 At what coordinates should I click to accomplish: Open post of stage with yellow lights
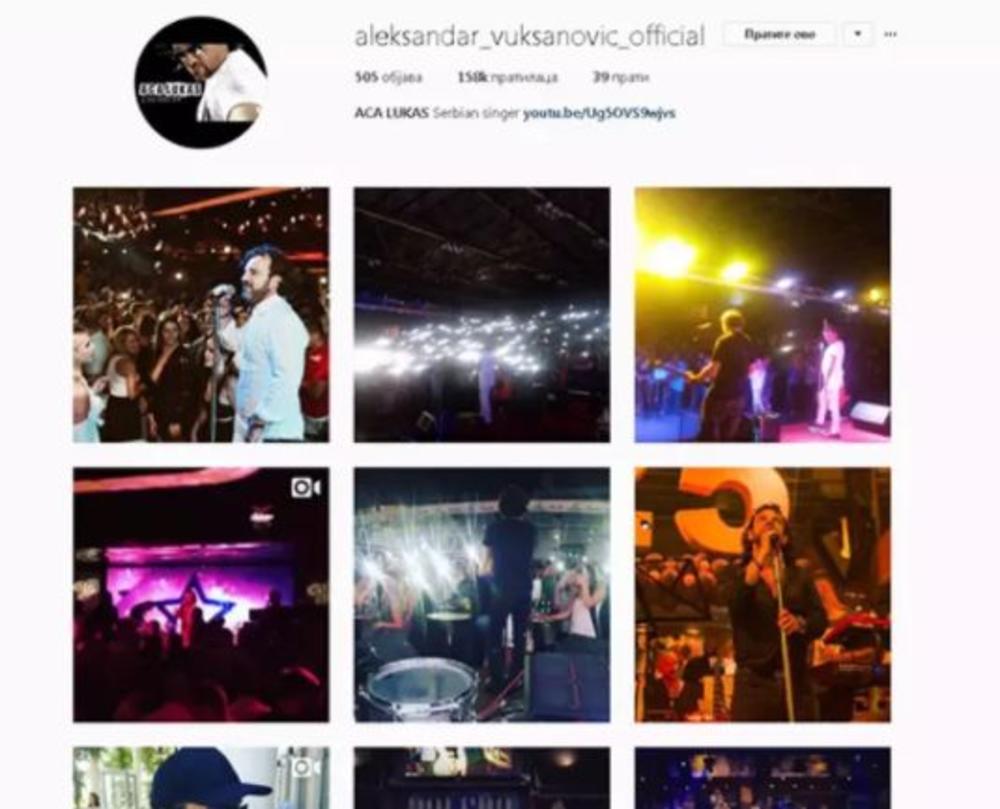762,315
